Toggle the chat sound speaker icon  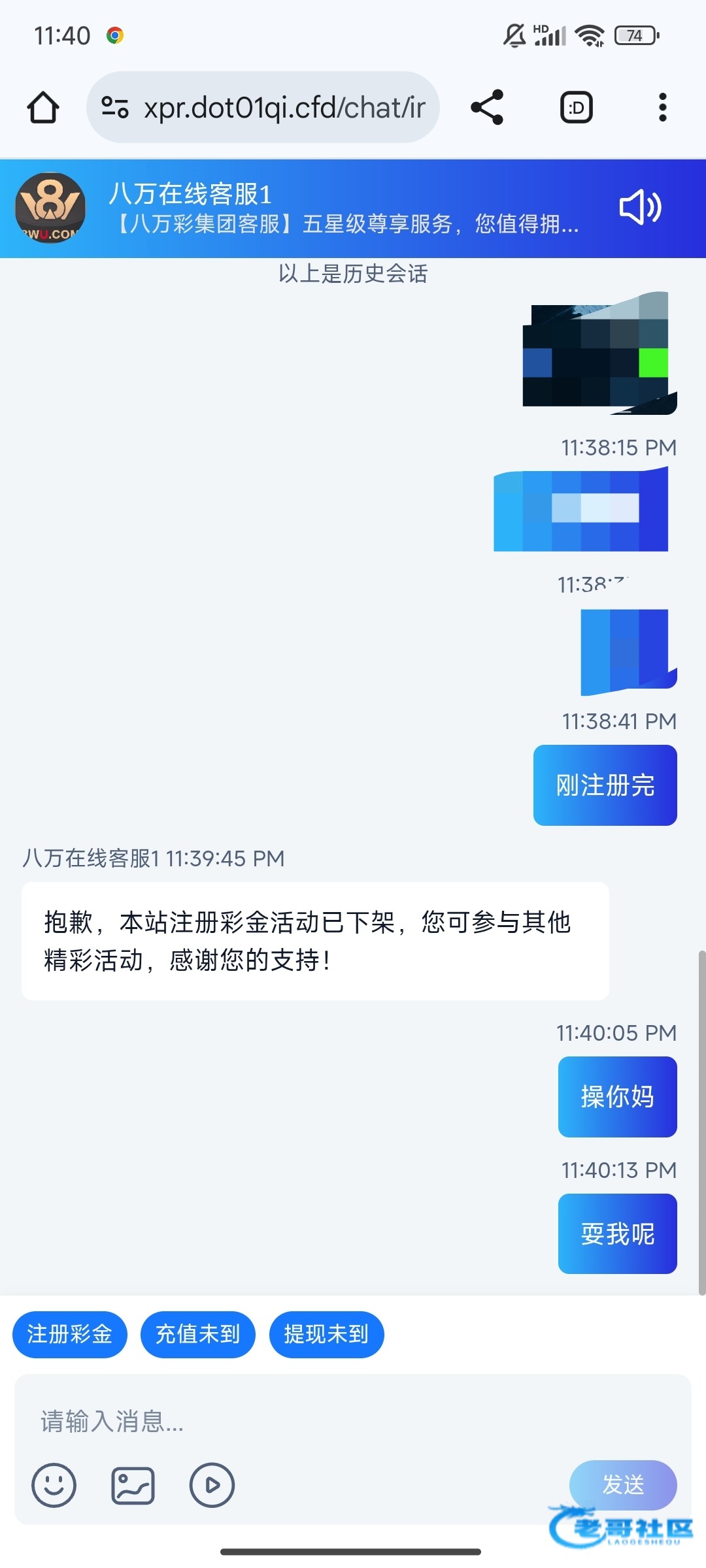640,208
